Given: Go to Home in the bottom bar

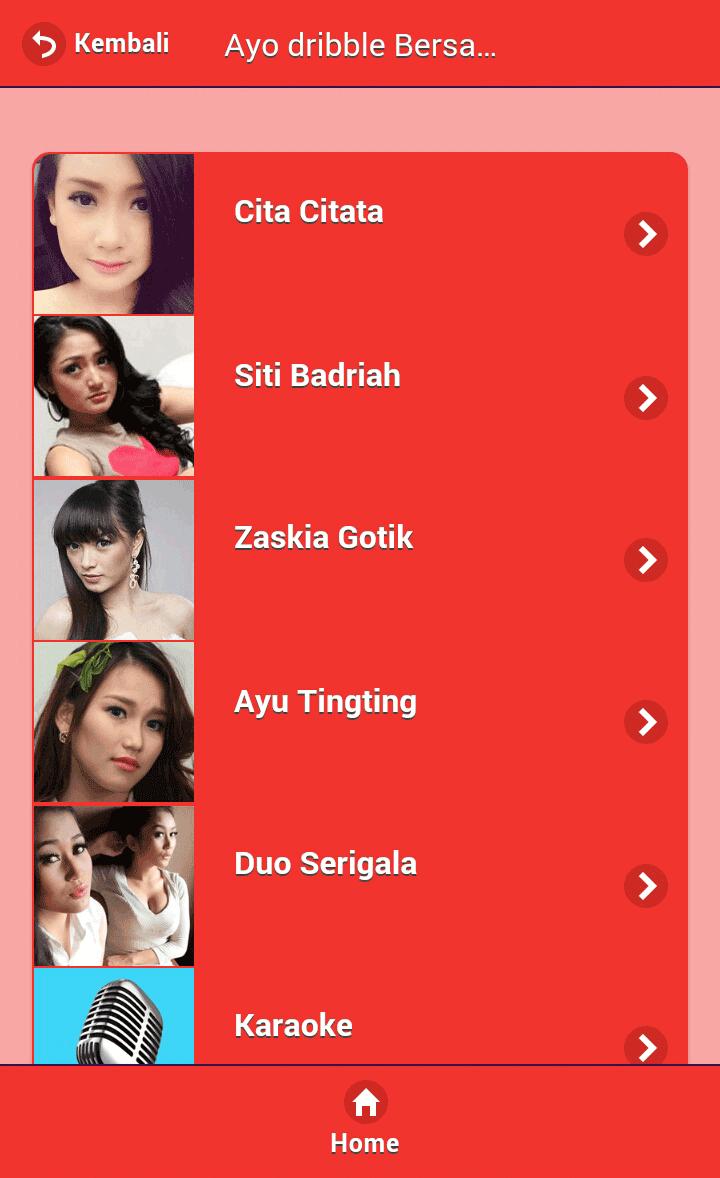Looking at the screenshot, I should tap(365, 1118).
